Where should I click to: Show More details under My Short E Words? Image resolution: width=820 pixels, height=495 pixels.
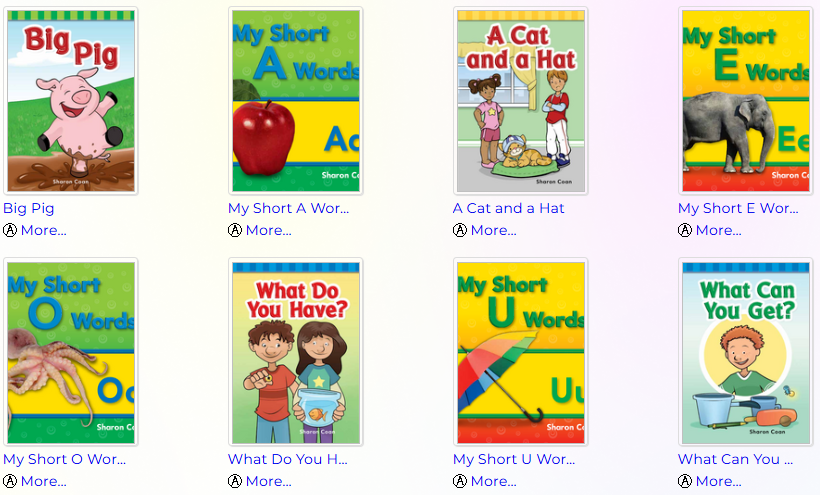coord(717,230)
